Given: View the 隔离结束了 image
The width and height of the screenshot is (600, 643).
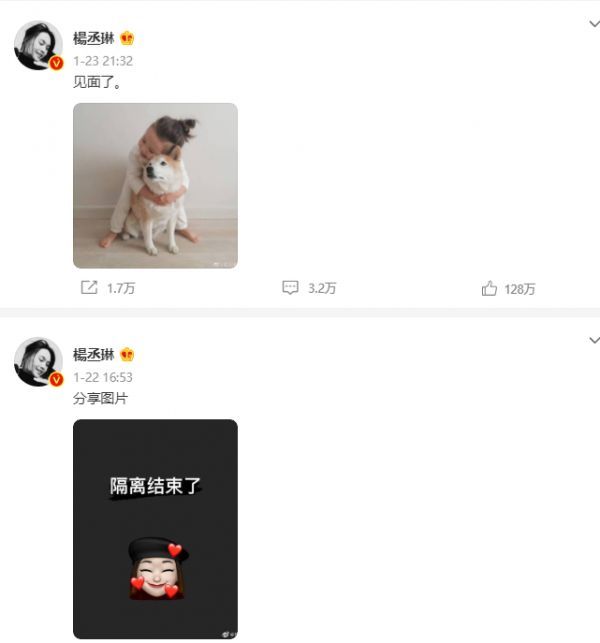Looking at the screenshot, I should pyautogui.click(x=155, y=528).
